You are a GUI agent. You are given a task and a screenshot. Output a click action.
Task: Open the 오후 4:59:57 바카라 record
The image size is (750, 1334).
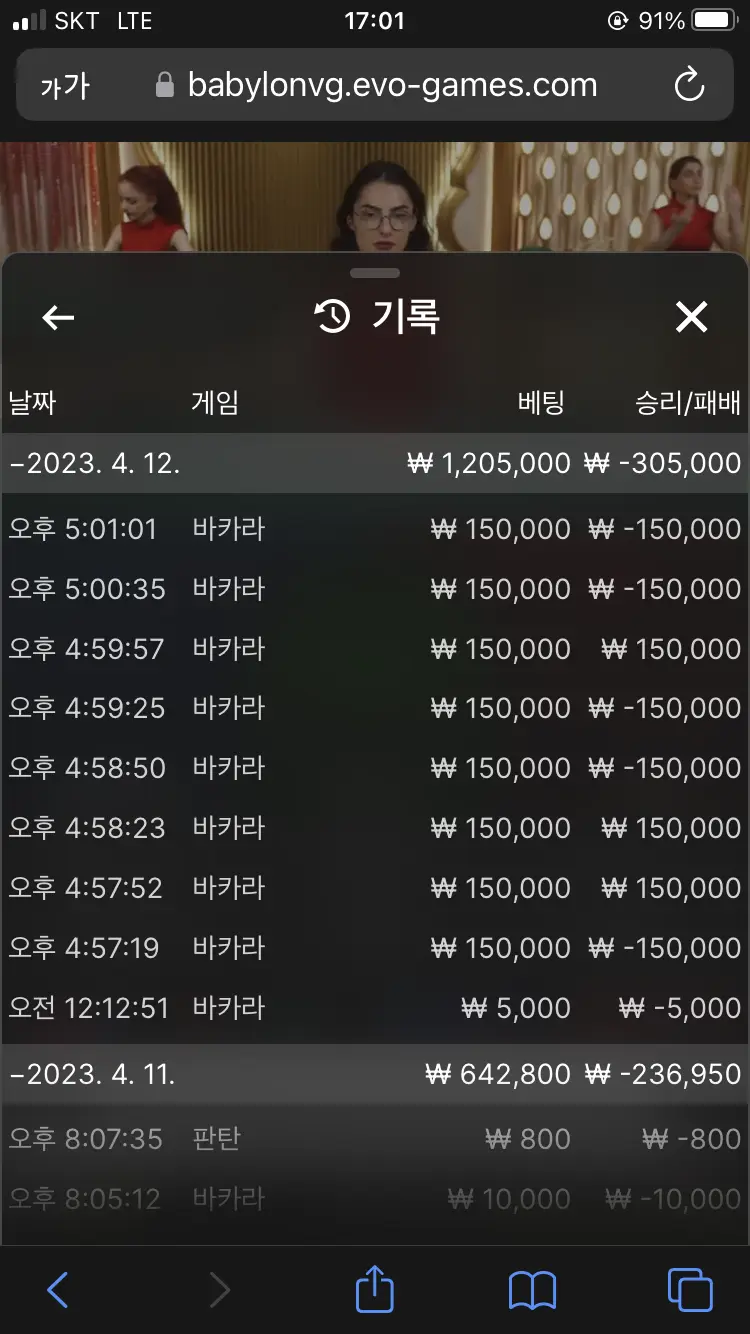coord(375,649)
